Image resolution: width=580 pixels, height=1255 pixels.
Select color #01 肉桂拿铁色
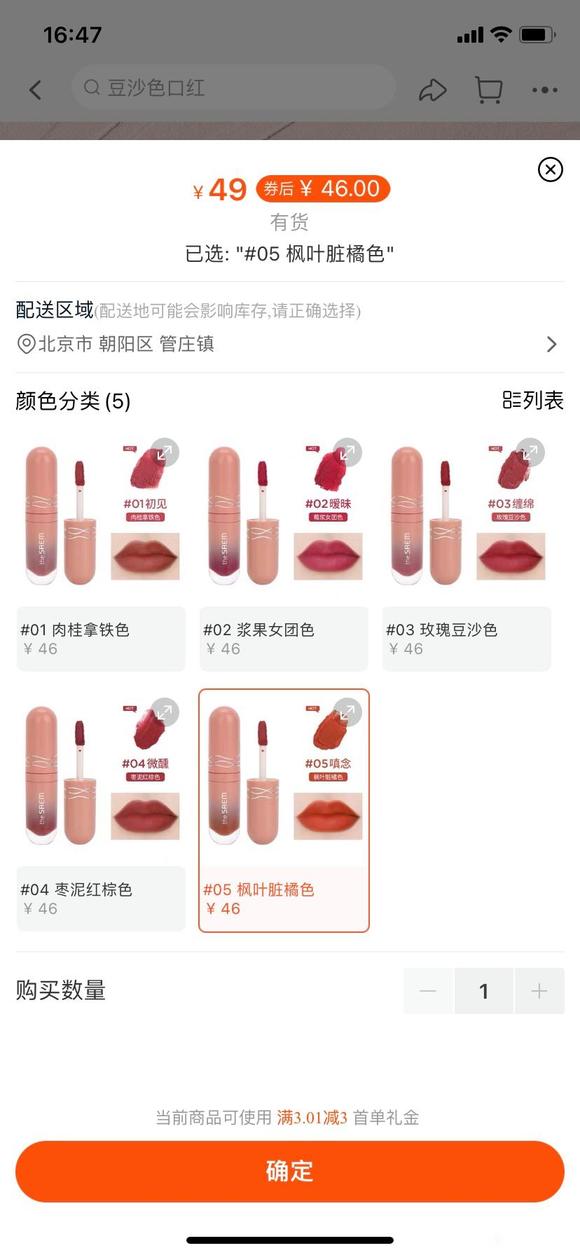[x=101, y=552]
